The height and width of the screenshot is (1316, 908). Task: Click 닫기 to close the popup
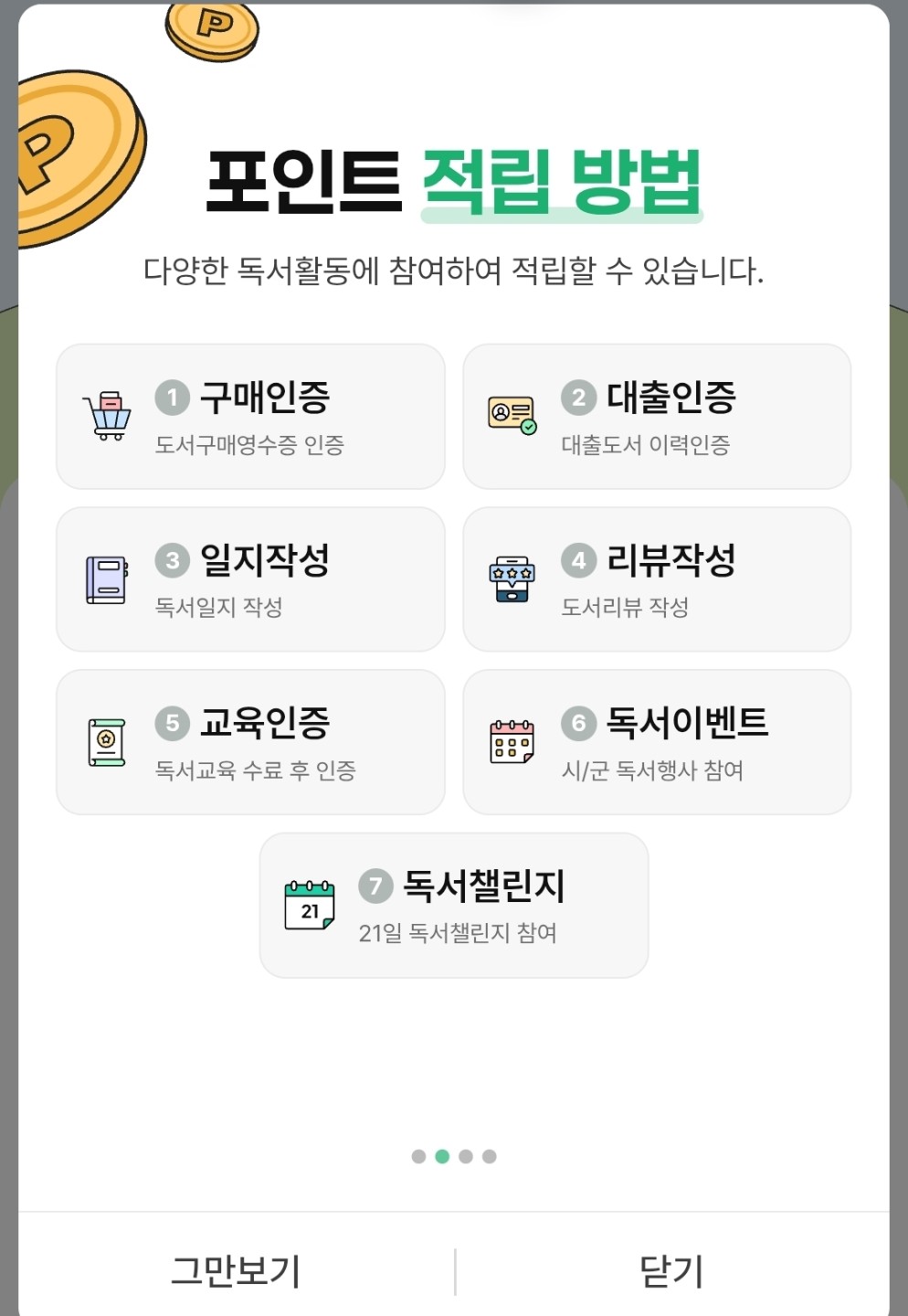(x=670, y=1268)
